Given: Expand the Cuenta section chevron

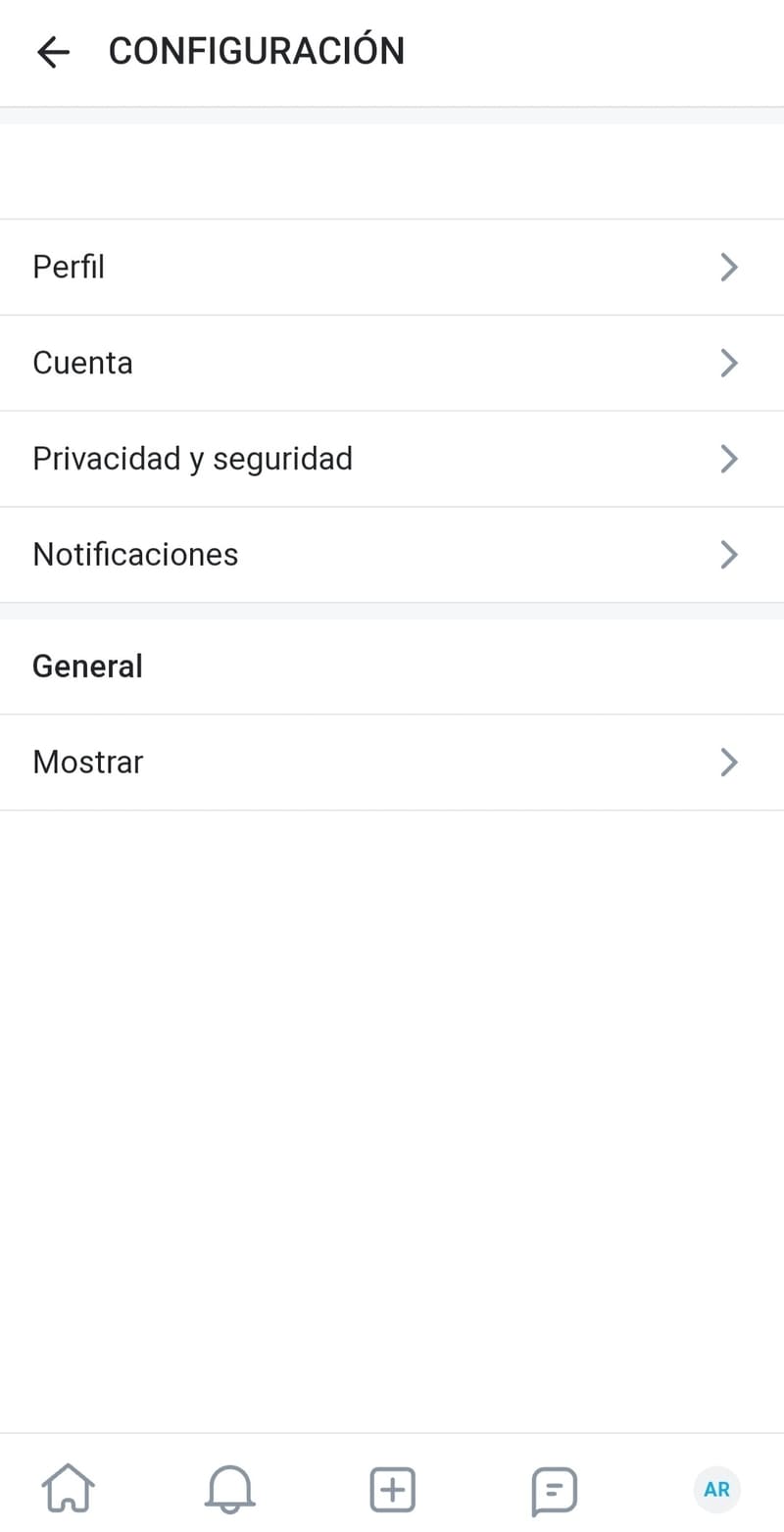Looking at the screenshot, I should tap(728, 363).
